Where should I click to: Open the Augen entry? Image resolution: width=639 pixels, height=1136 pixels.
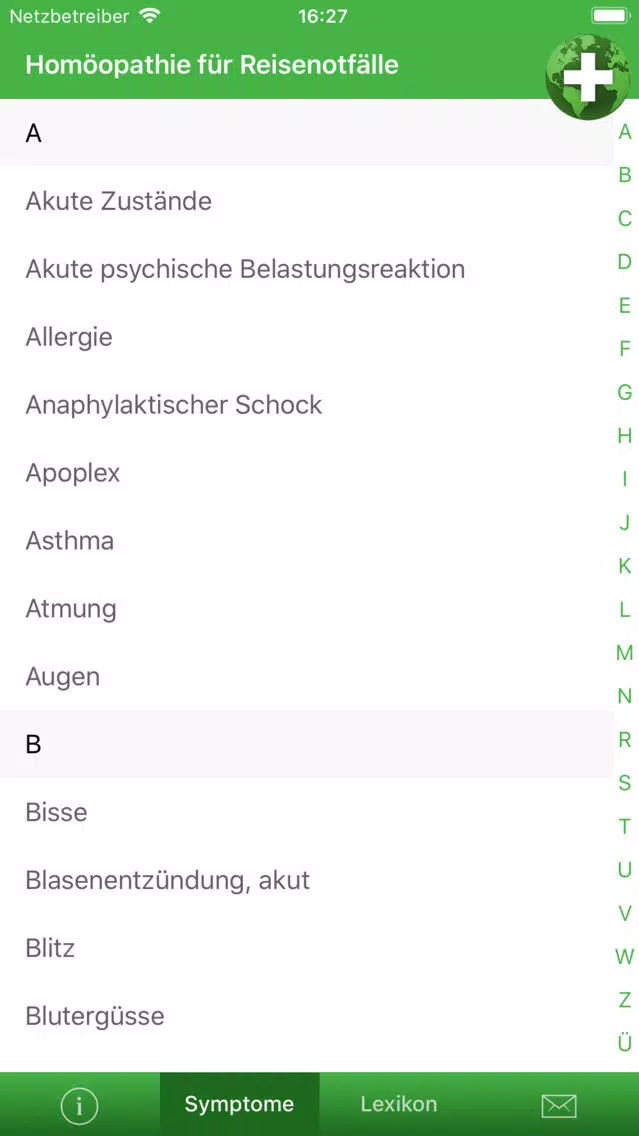[x=306, y=677]
